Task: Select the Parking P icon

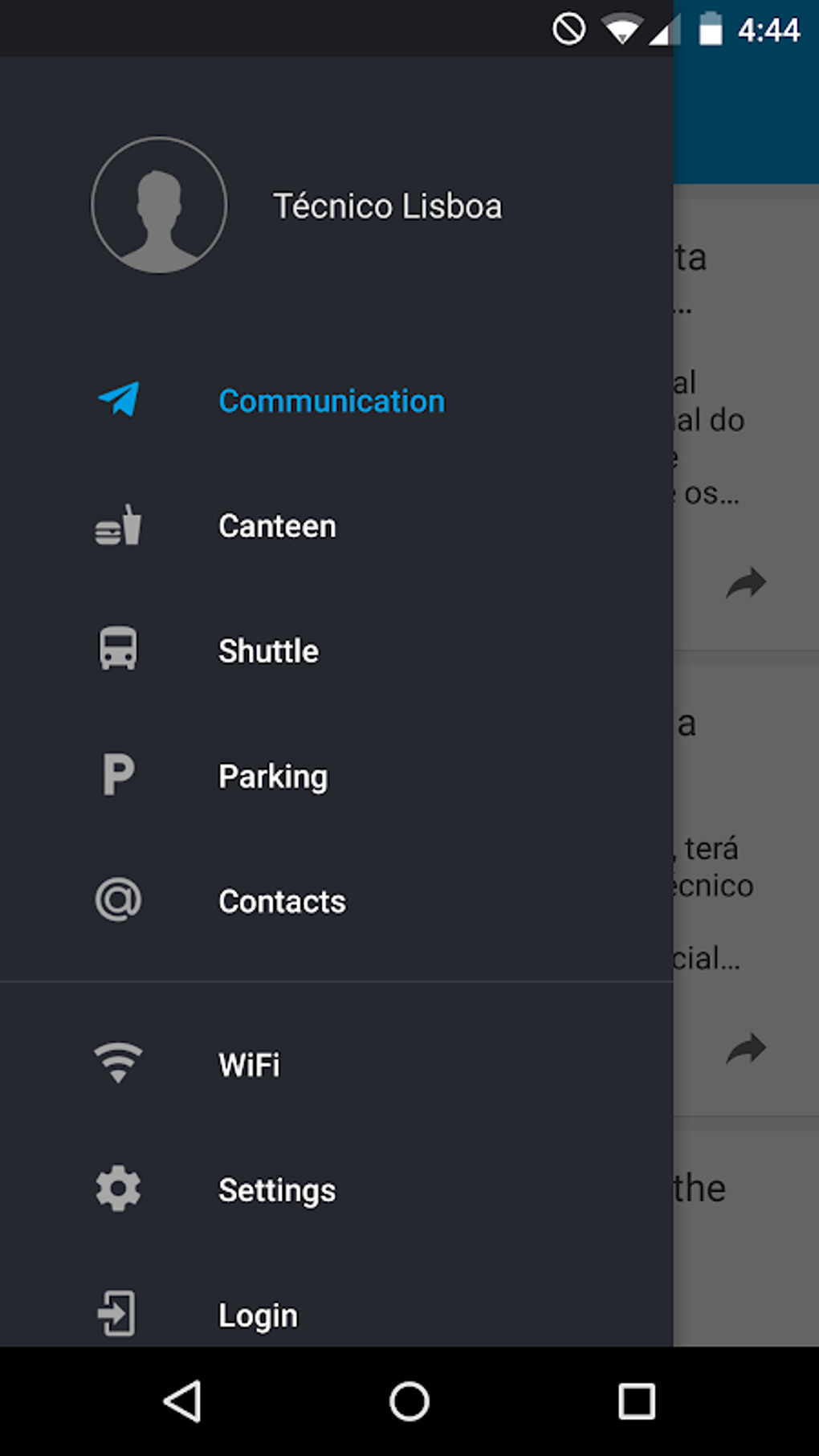Action: [x=117, y=775]
